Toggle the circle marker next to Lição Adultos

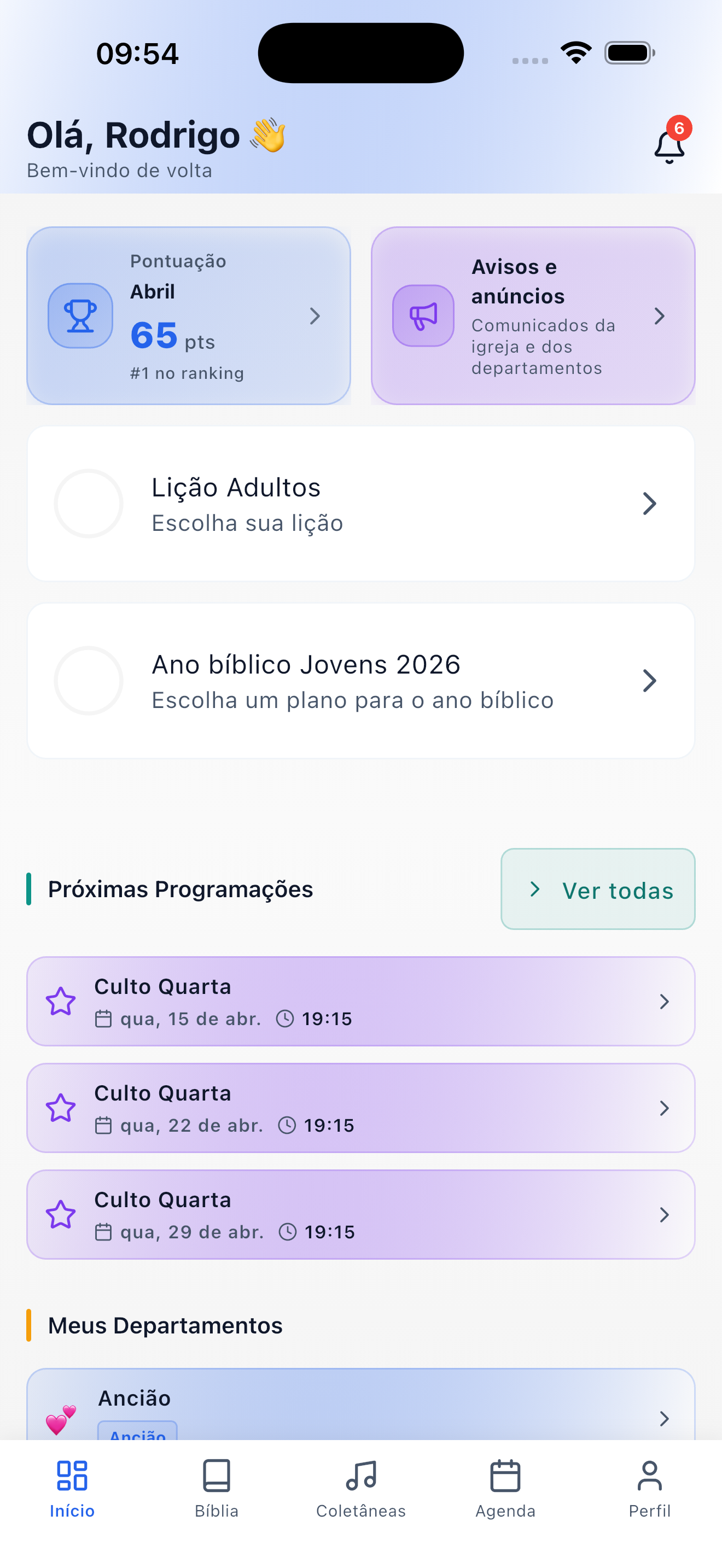(x=88, y=504)
